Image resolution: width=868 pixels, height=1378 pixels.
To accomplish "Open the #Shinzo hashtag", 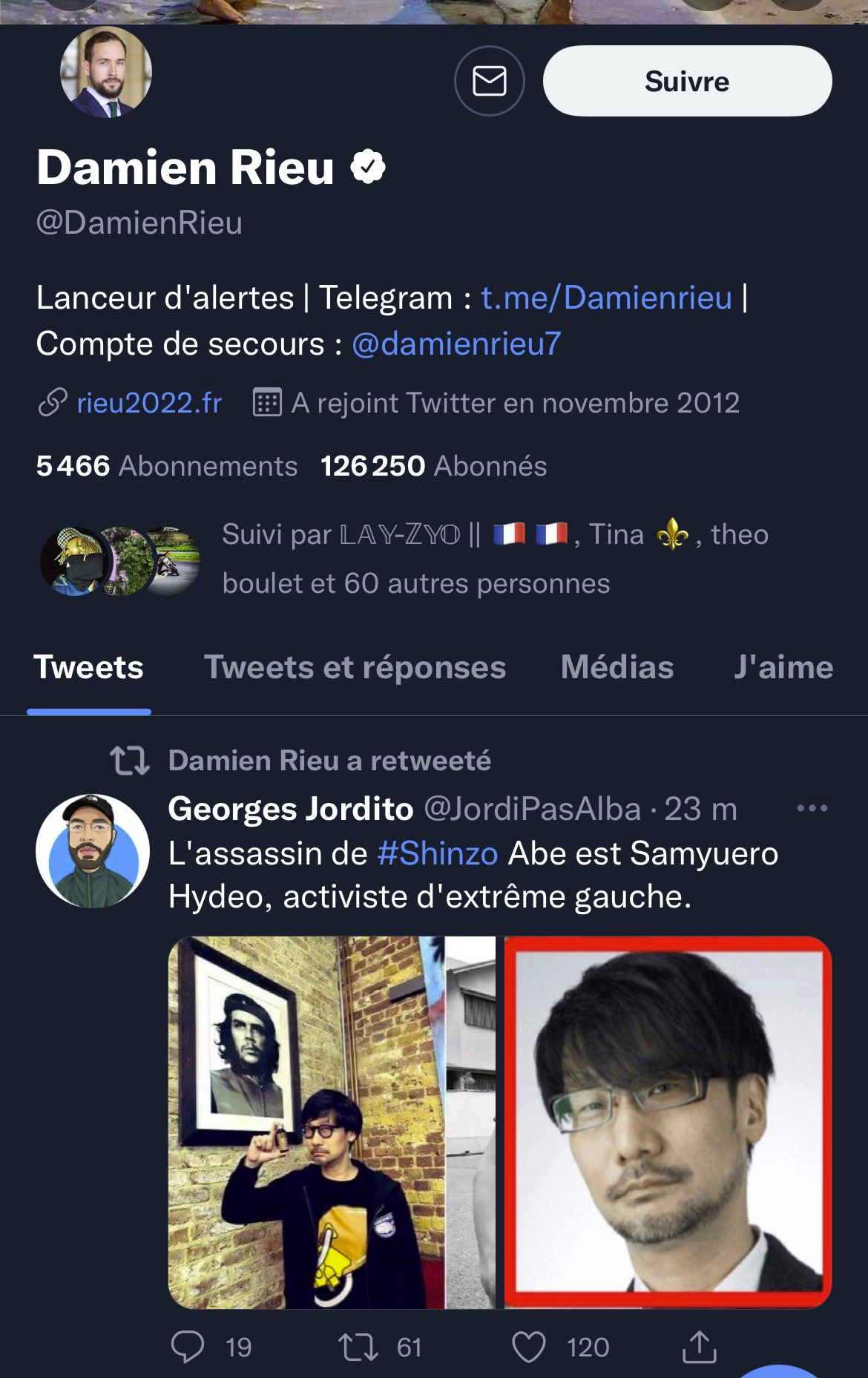I will (437, 853).
